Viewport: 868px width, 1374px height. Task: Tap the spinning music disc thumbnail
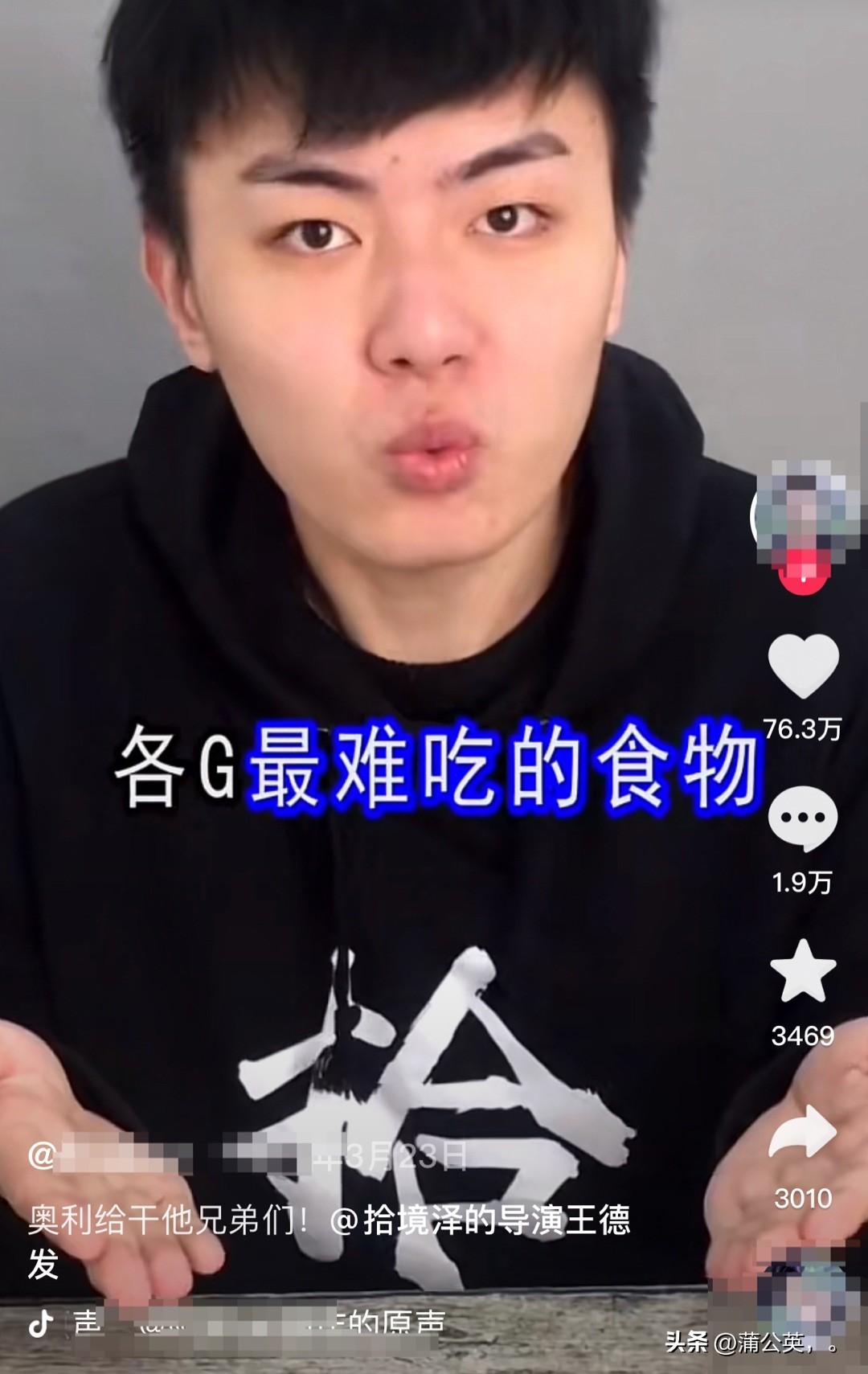808,1294
